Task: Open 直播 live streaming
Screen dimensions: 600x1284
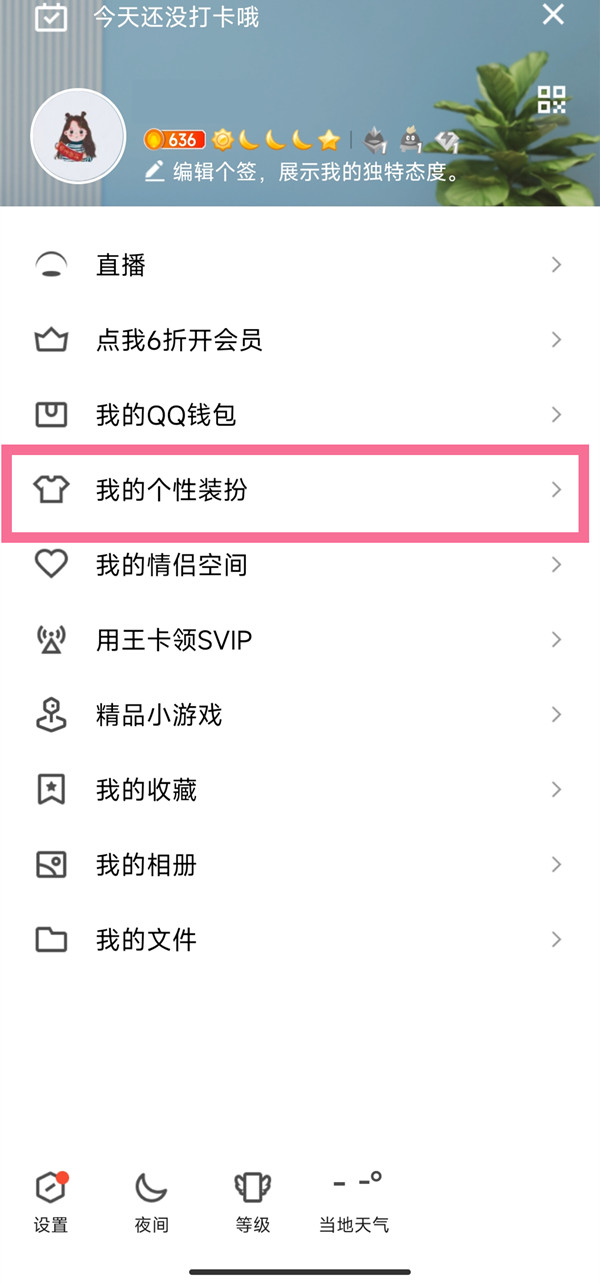Action: [x=300, y=265]
